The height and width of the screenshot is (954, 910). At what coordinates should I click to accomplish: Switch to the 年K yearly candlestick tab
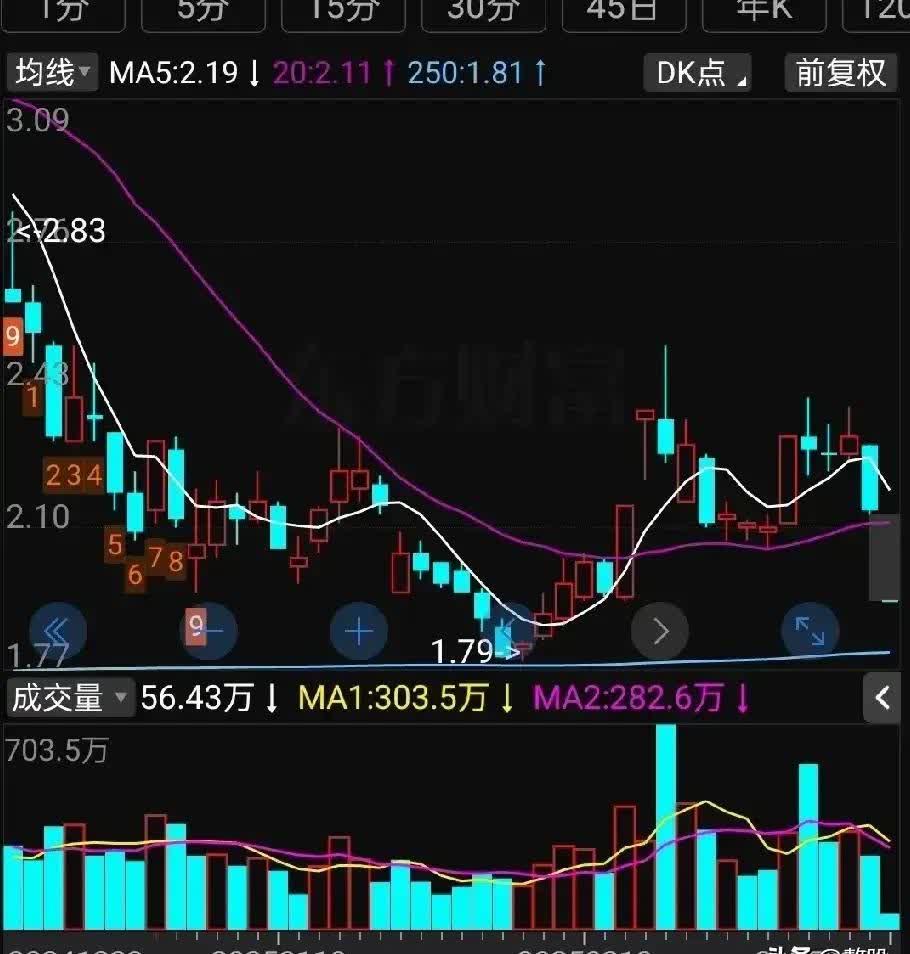pos(763,10)
